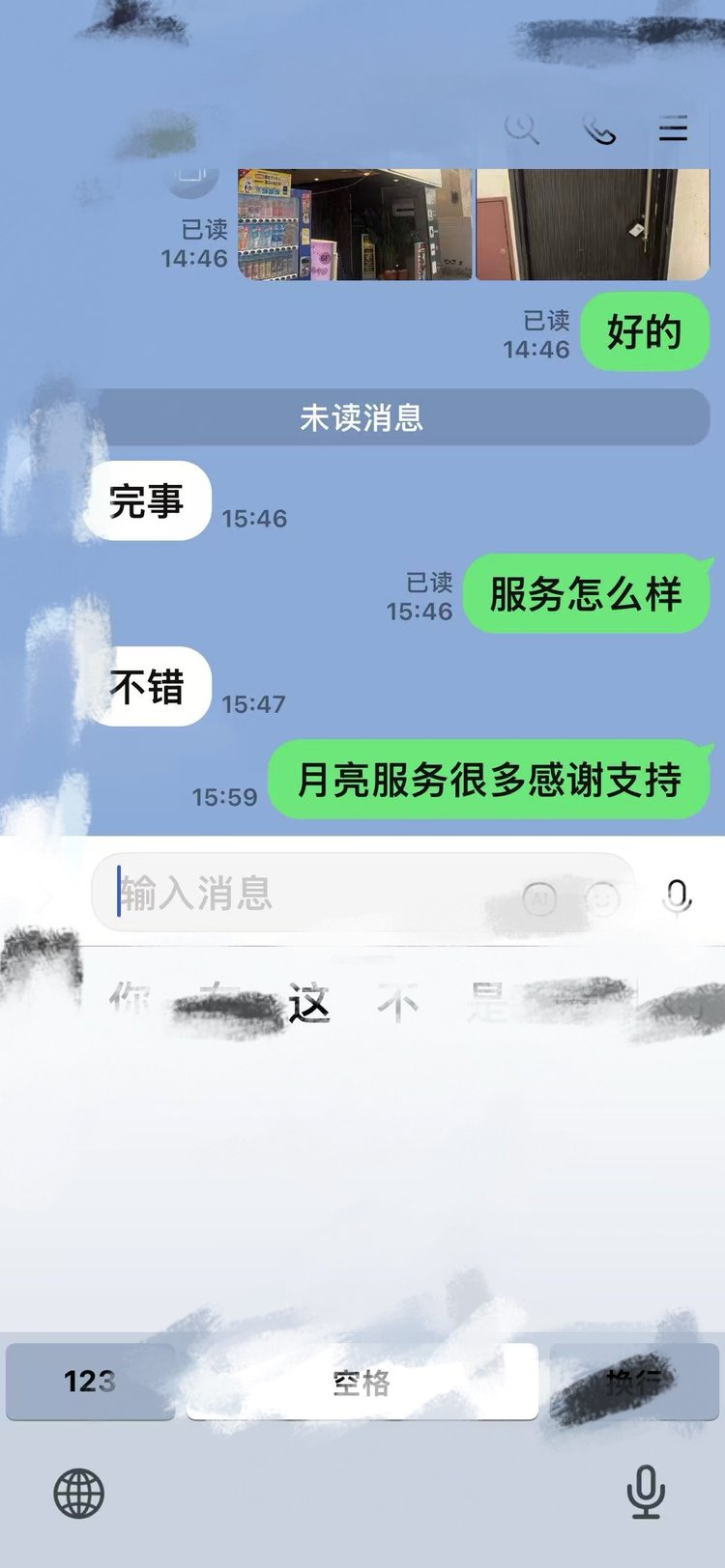Pick the suggested word 不

coord(397,1005)
